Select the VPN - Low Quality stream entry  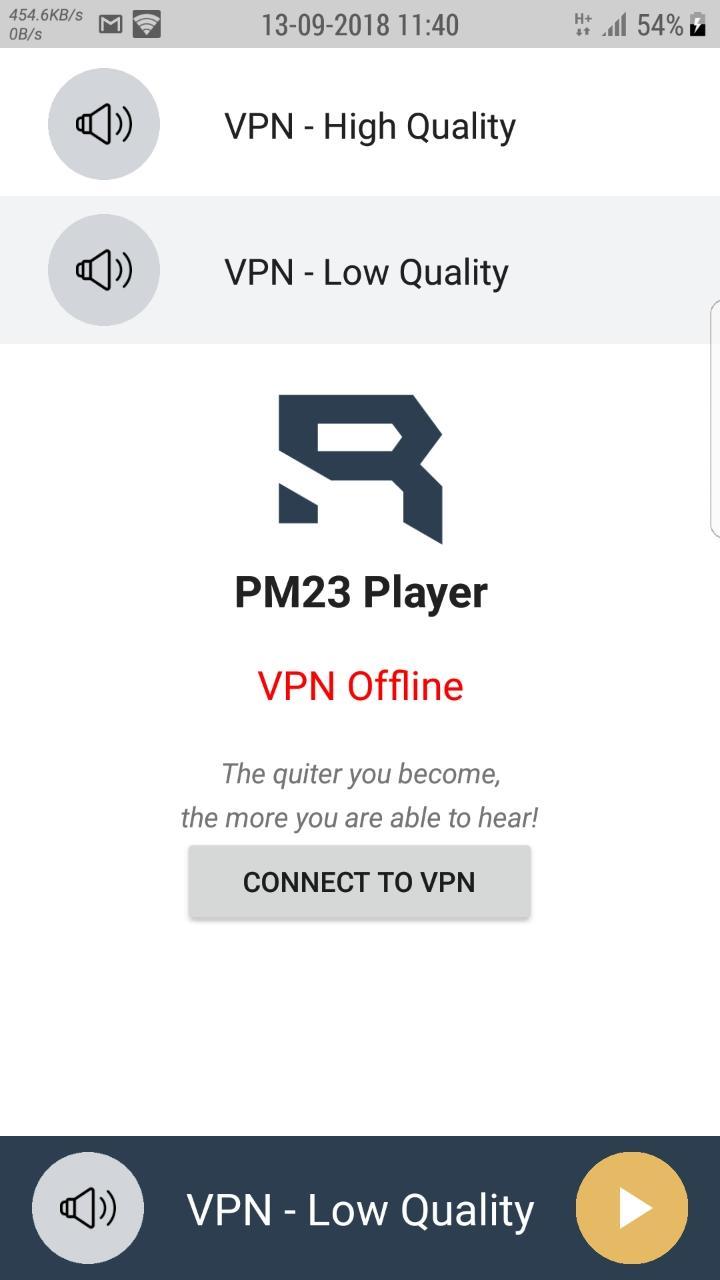coord(367,269)
